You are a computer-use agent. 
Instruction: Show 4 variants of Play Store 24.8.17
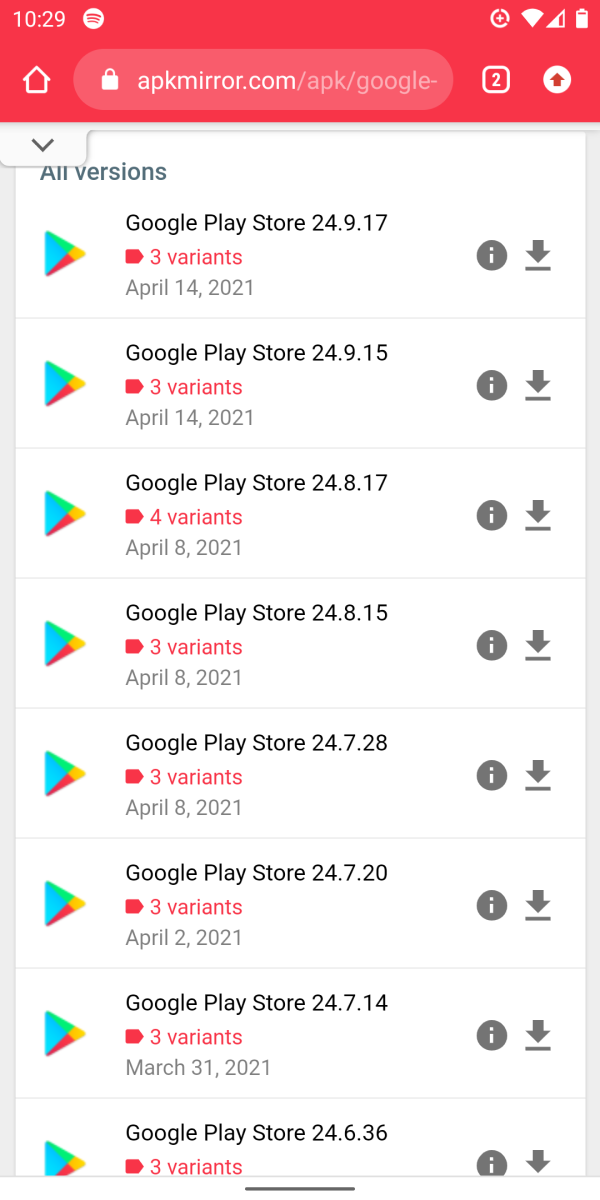pos(184,517)
